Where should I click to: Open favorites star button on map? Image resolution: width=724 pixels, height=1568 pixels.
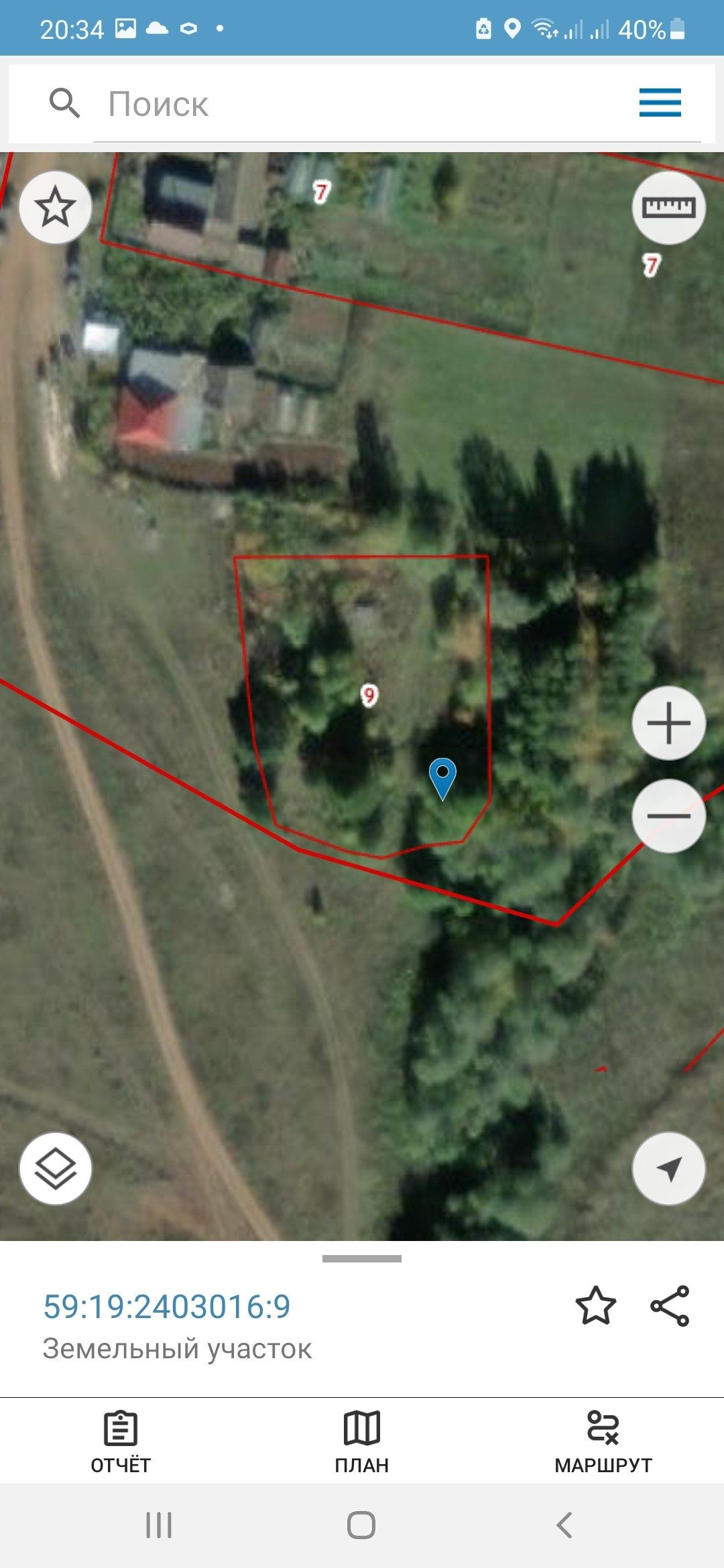pos(55,207)
